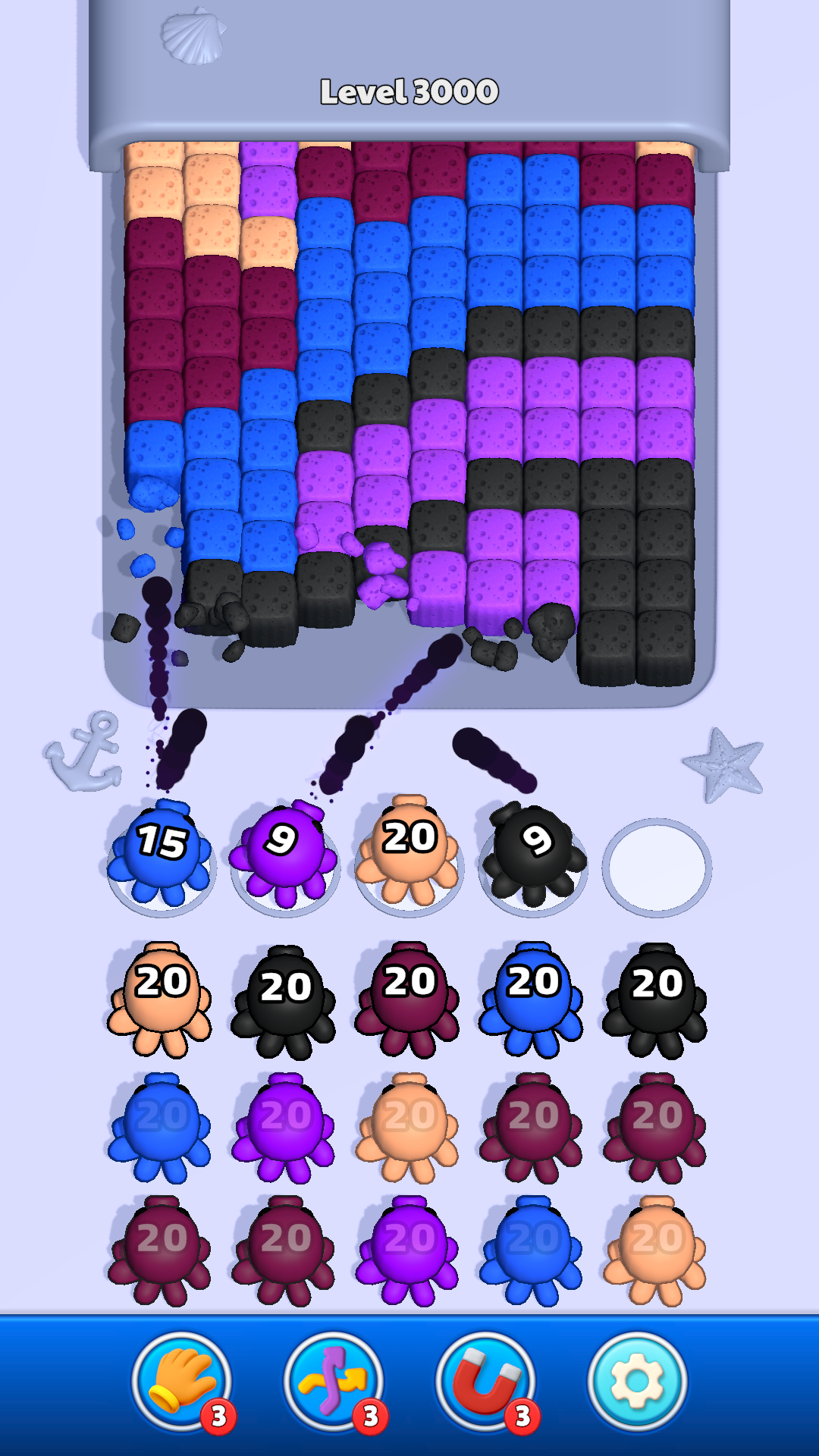Use the hand booster
Screen dimensions: 819x1456
[181, 1380]
